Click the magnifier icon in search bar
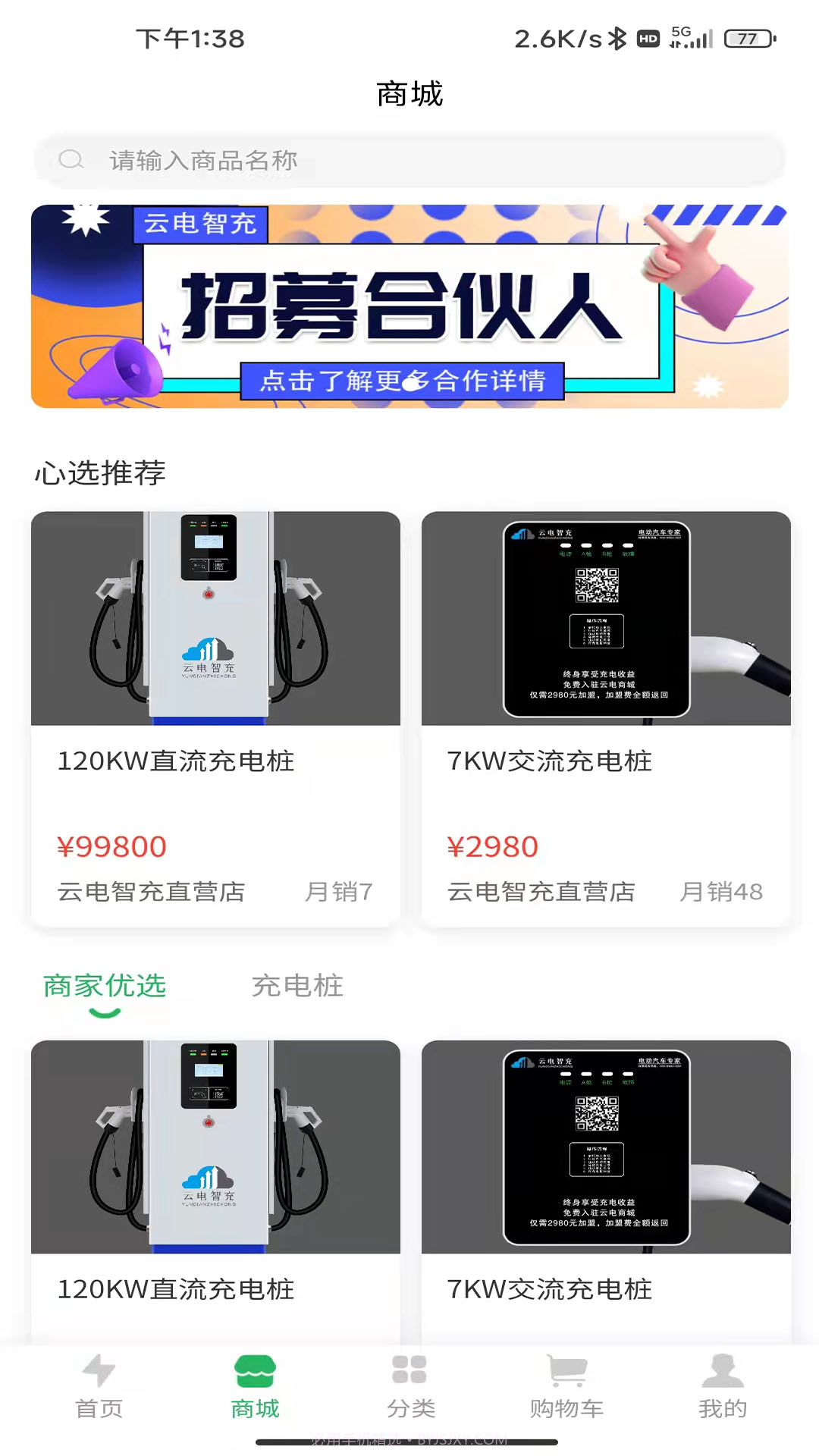Image resolution: width=819 pixels, height=1456 pixels. pyautogui.click(x=71, y=160)
